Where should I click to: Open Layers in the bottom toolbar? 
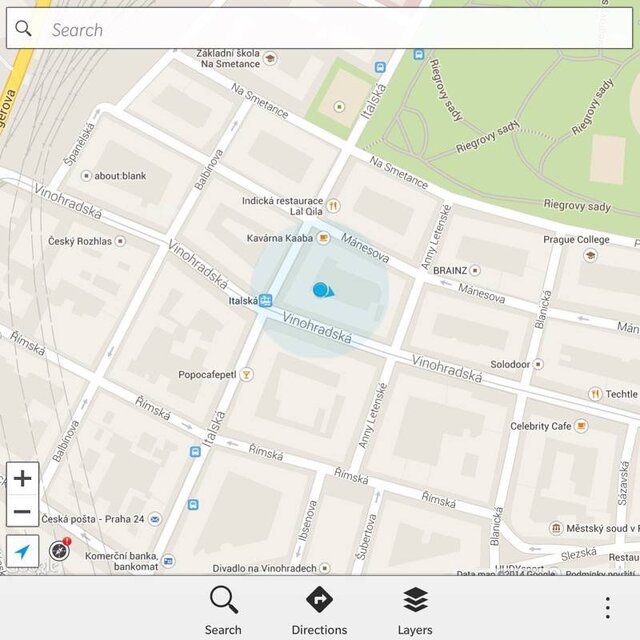pyautogui.click(x=415, y=610)
